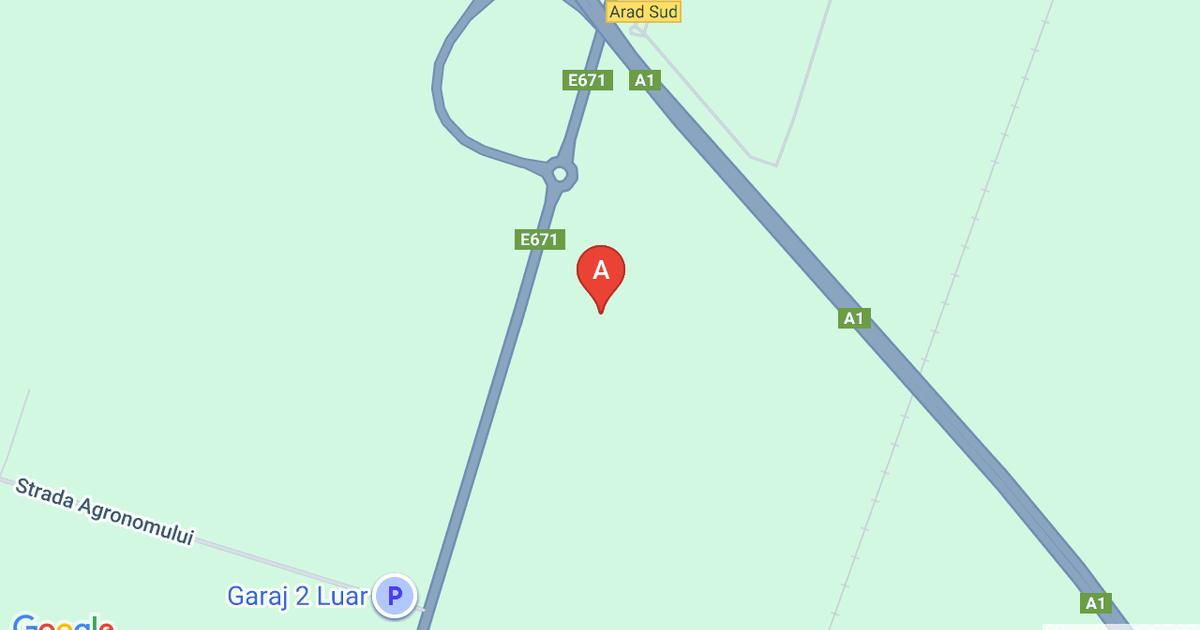Screen dimensions: 1200x630
Task: Tap the red marker labeled A
Action: tap(601, 273)
